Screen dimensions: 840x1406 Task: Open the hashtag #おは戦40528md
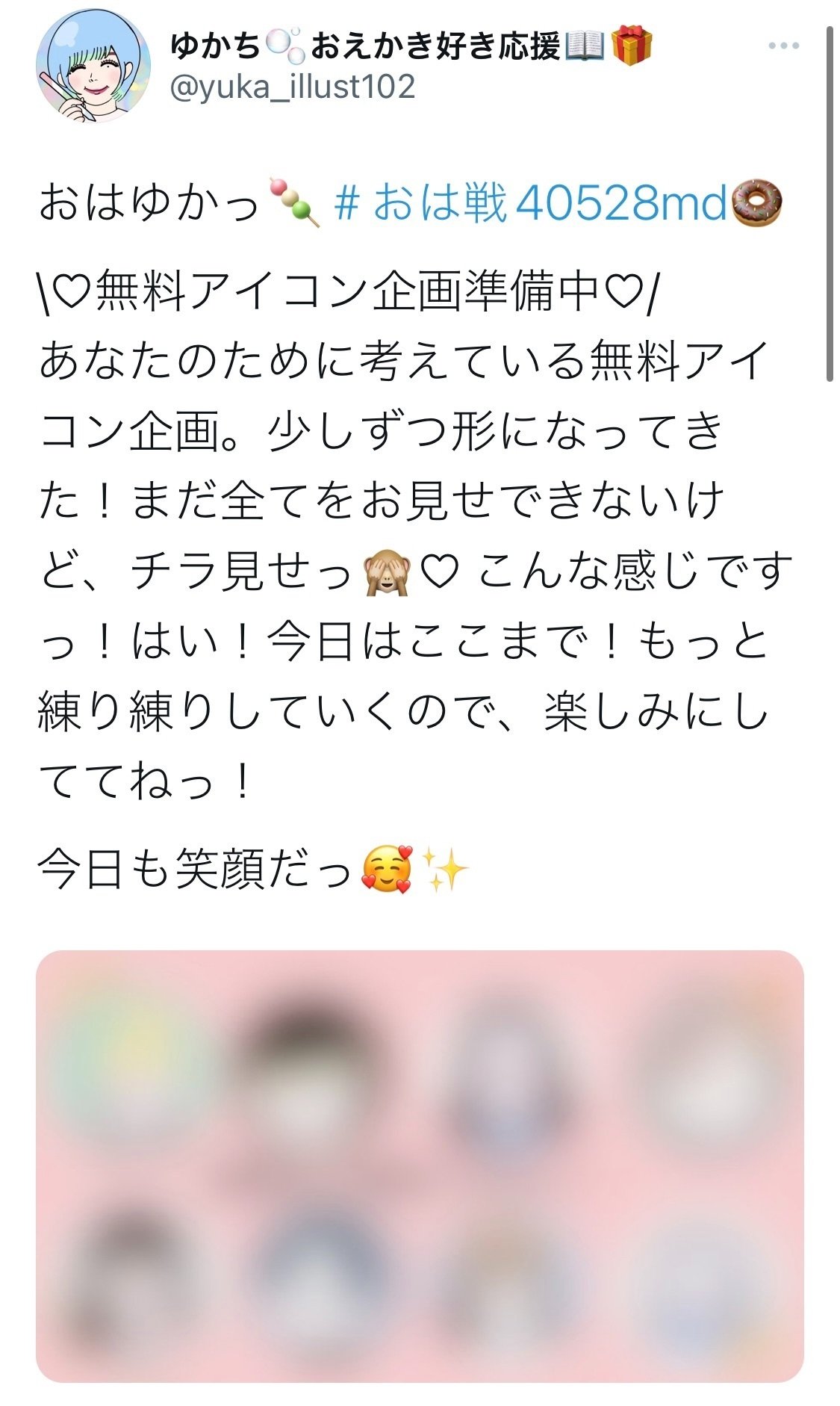530,203
